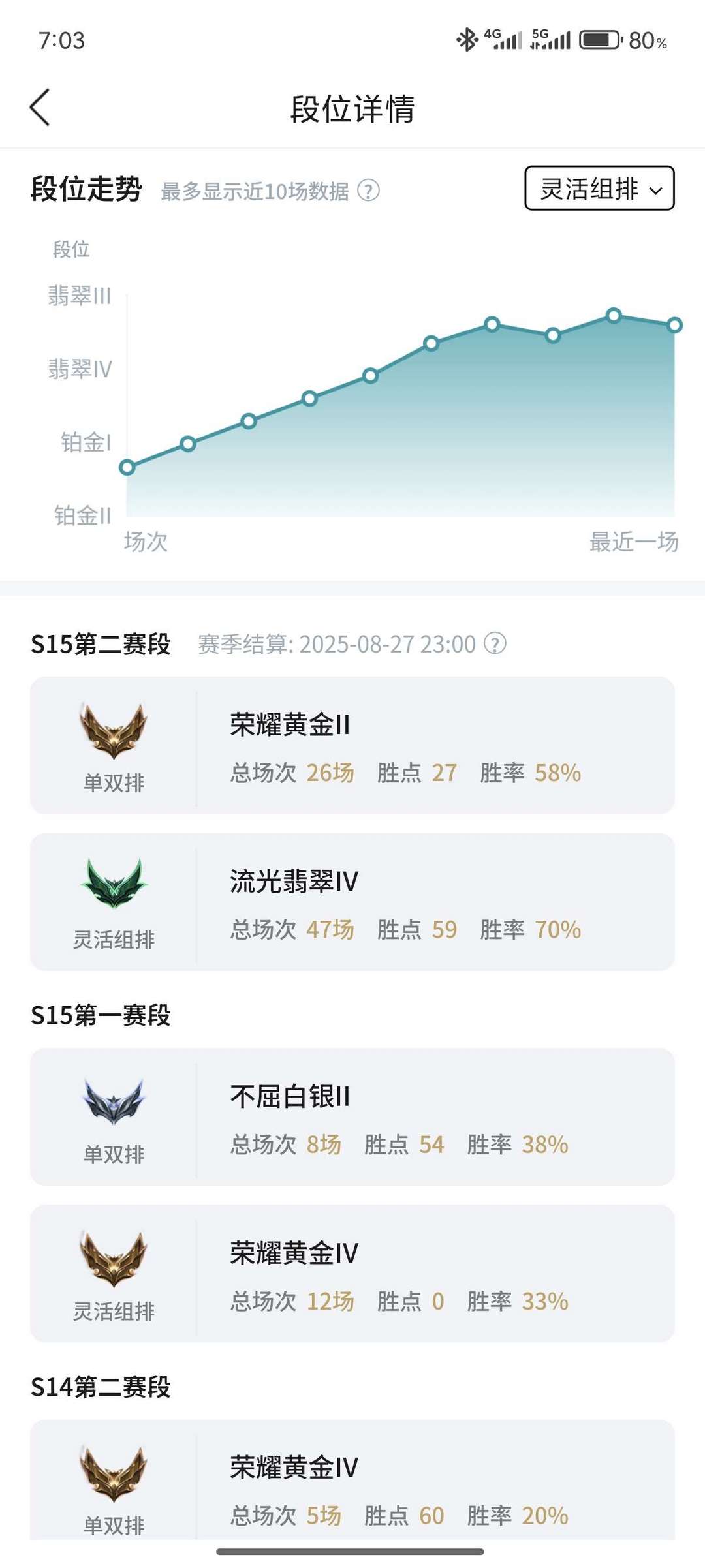
Task: Open the 流光翡翠IV 灵活组排 card
Action: (352, 902)
